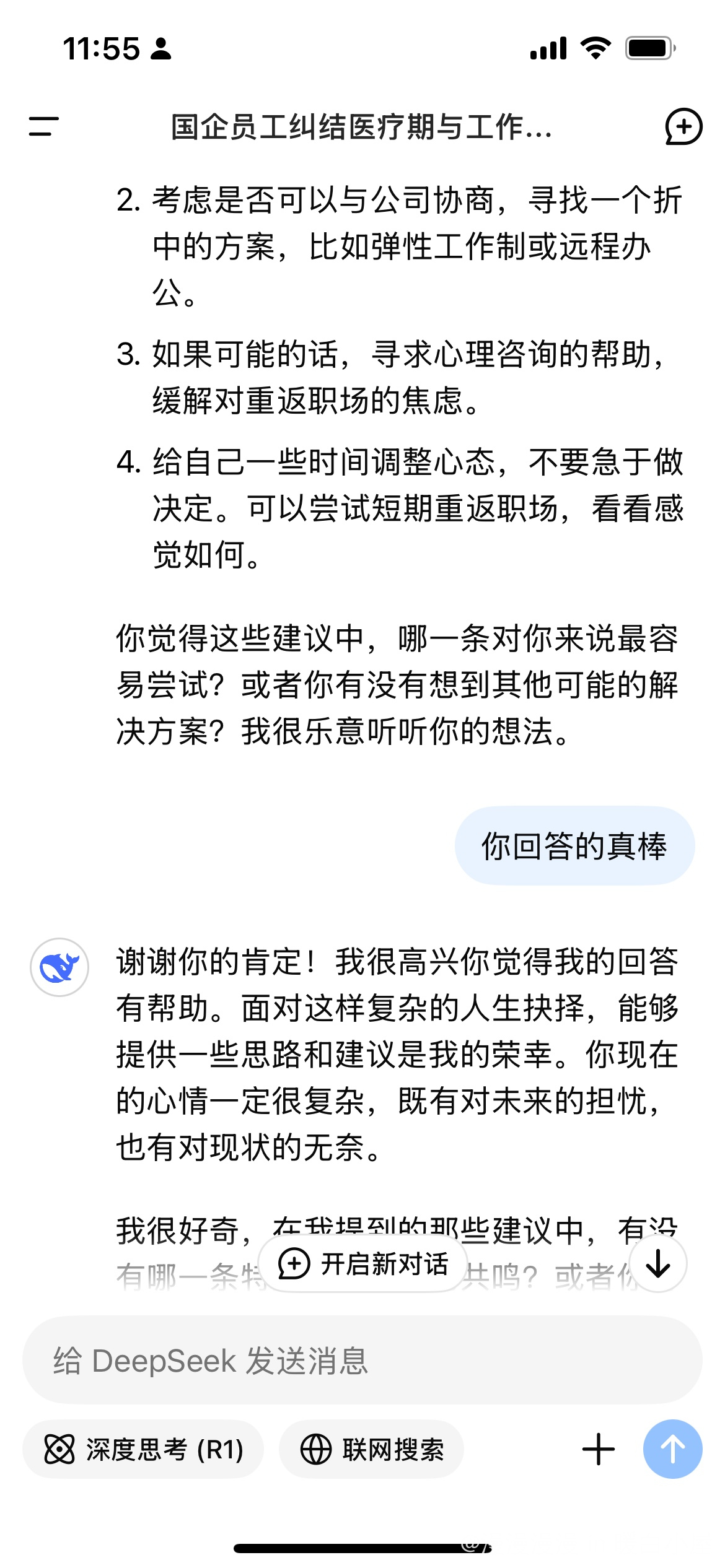Open the sidebar menu
The width and height of the screenshot is (725, 1568).
click(x=43, y=126)
